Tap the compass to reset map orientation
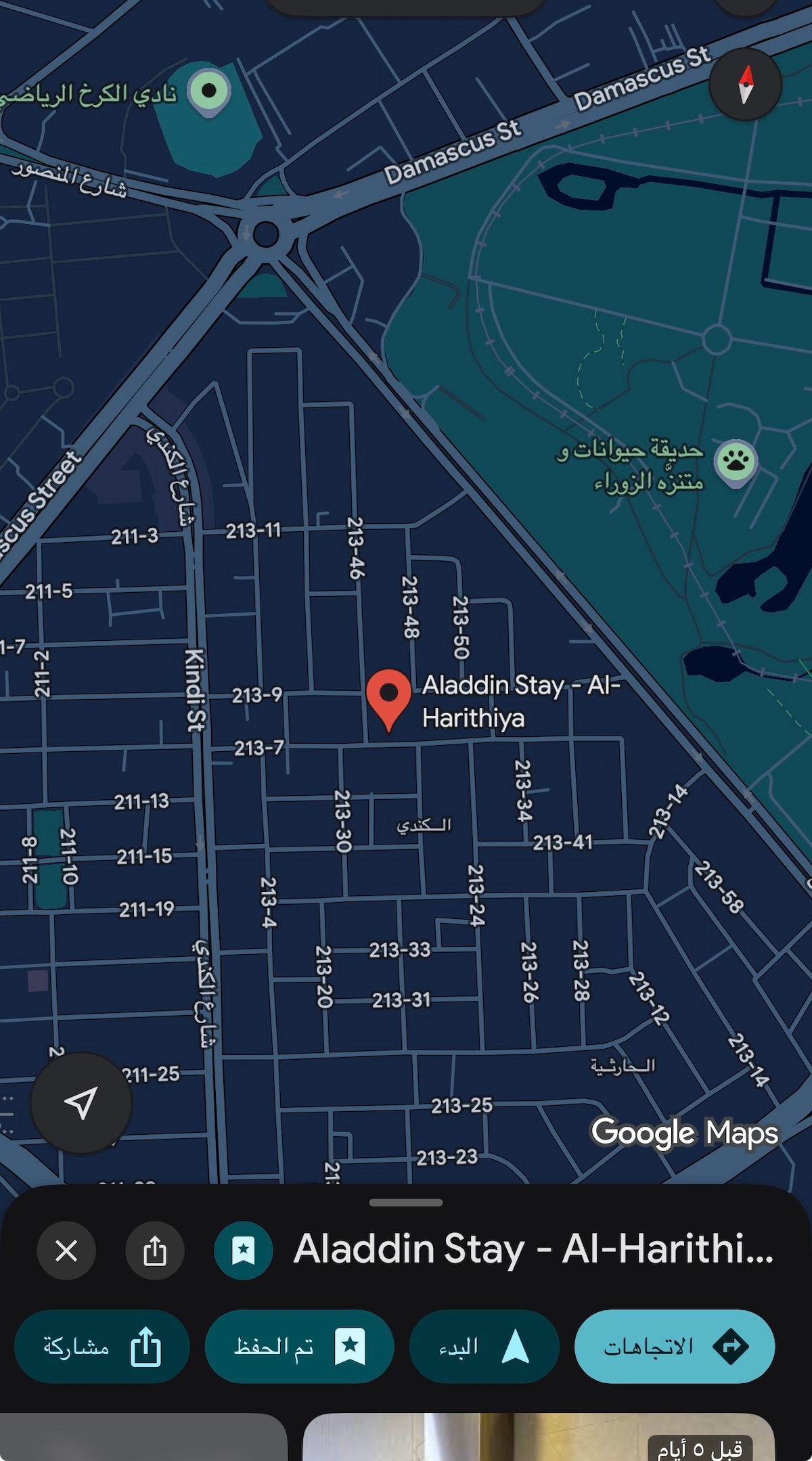 [x=745, y=85]
